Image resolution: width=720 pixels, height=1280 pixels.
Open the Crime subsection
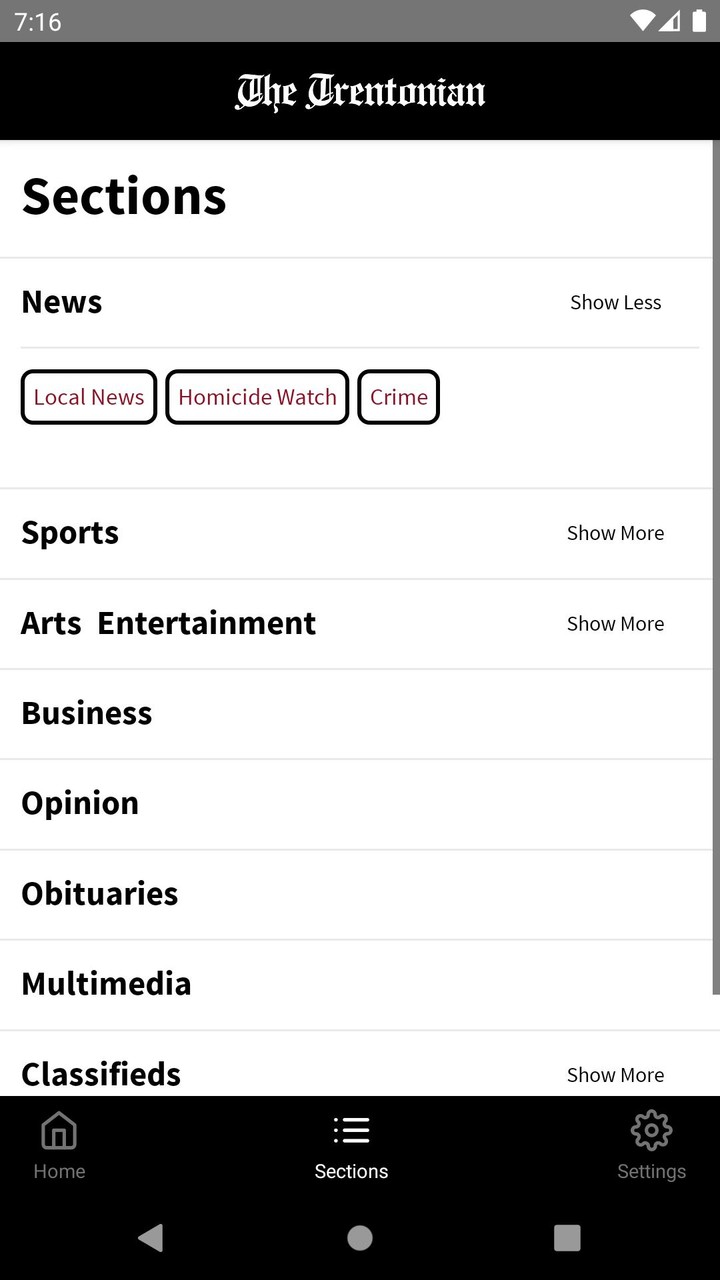point(398,397)
